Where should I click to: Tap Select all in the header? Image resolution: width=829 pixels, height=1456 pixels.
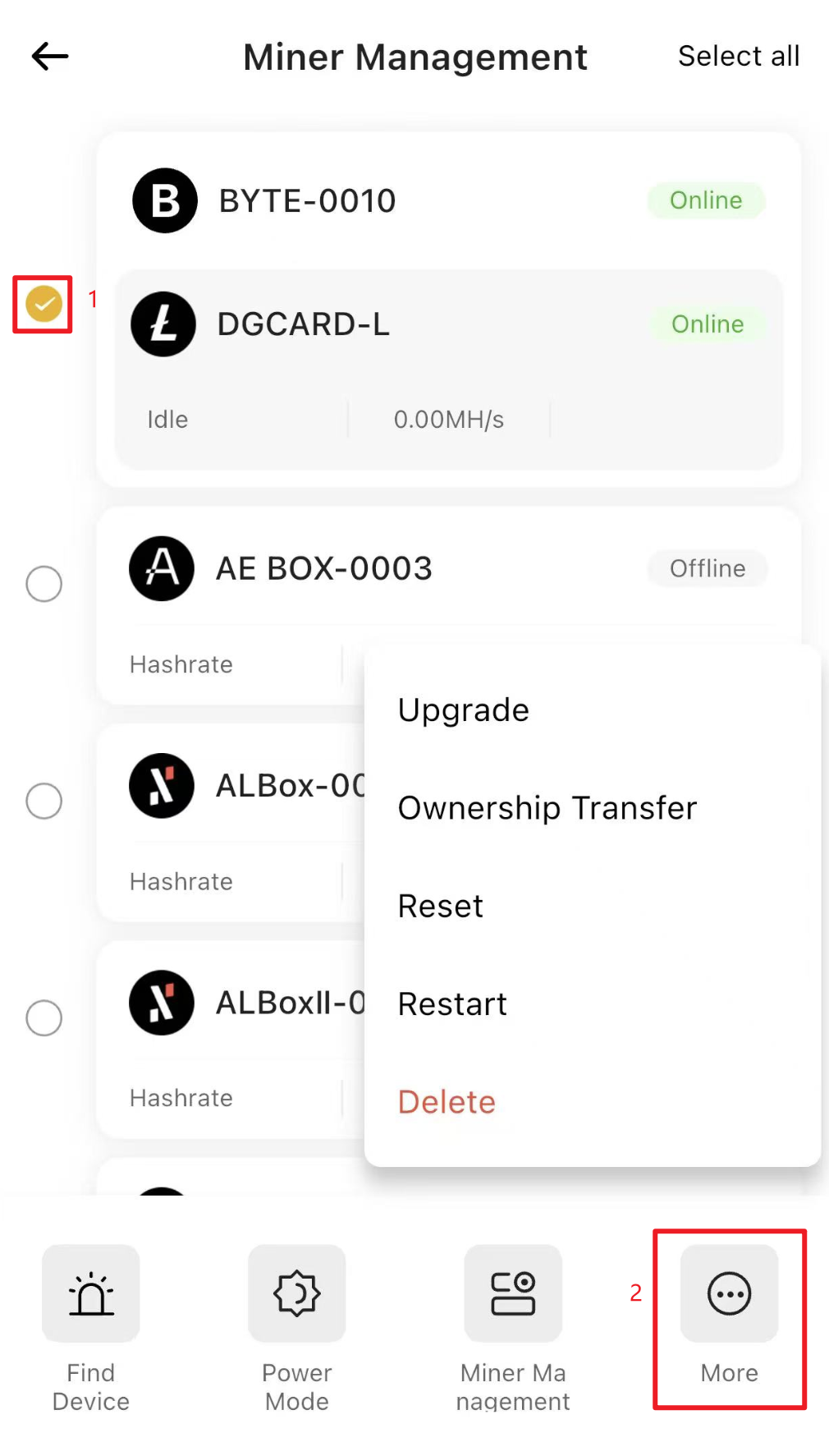pos(739,56)
